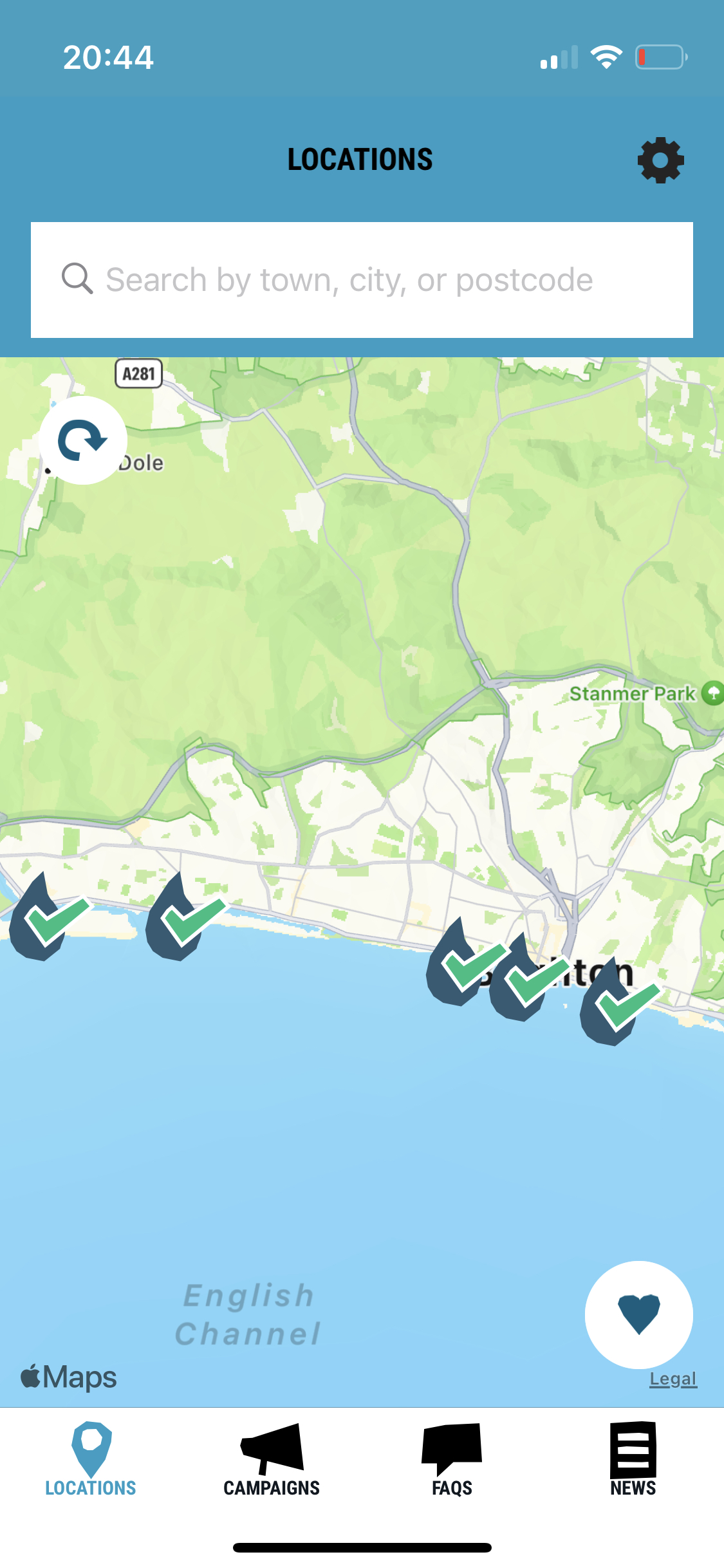Select the rightmost water-drop marker near Brighton
The height and width of the screenshot is (1568, 724).
point(617,1003)
